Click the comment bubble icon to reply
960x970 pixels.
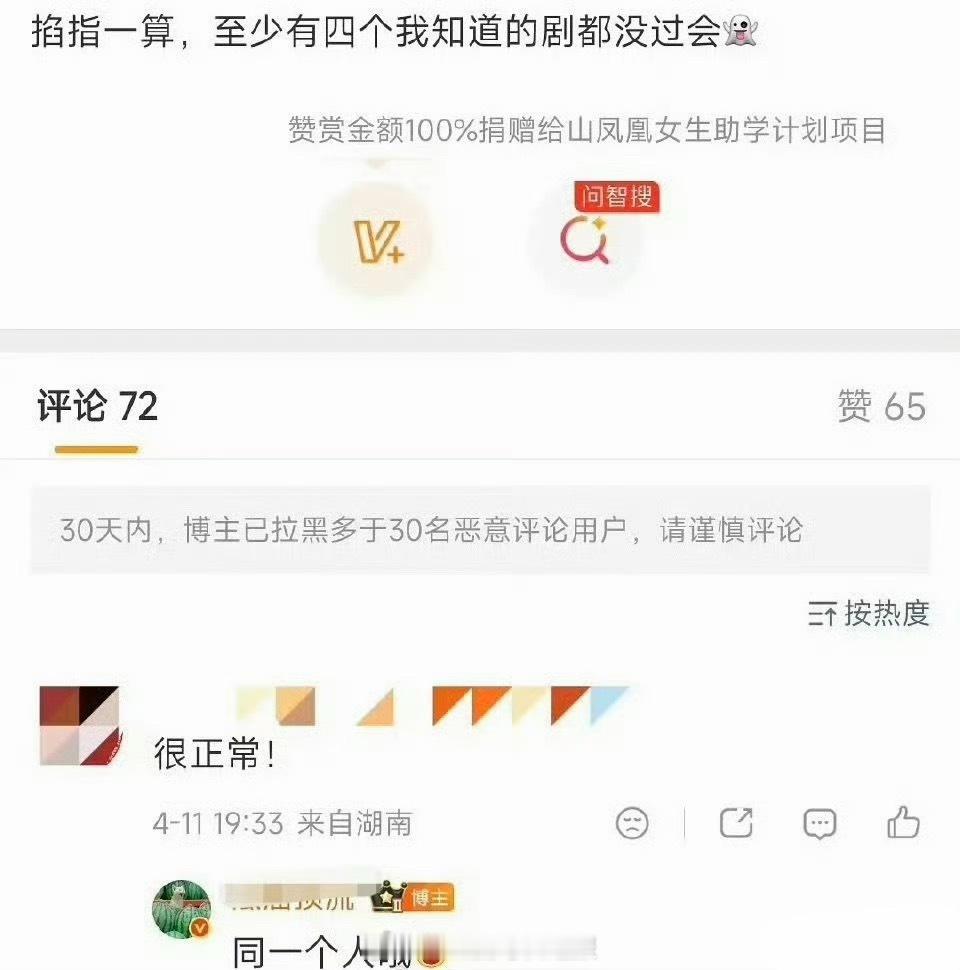tap(820, 823)
